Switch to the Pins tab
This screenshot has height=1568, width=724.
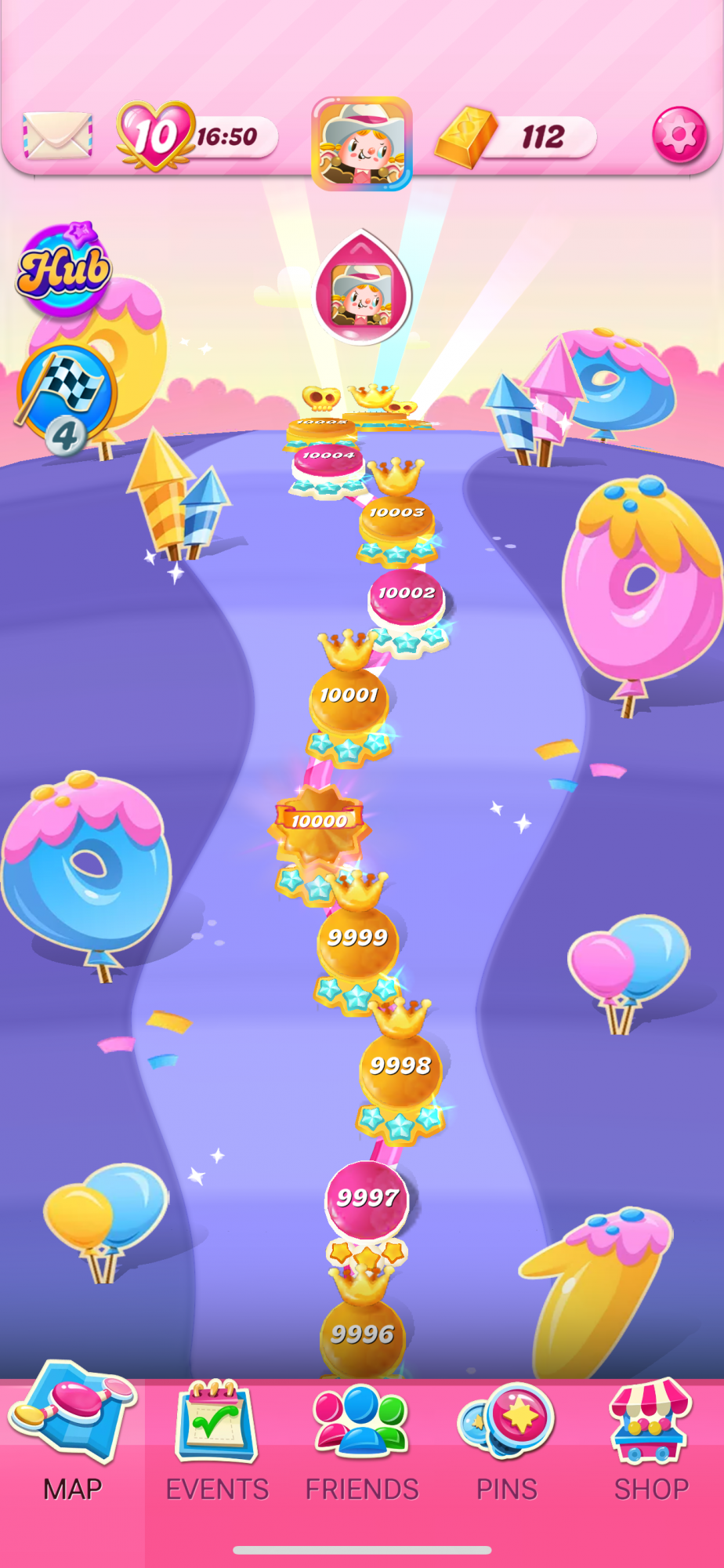pos(507,1443)
